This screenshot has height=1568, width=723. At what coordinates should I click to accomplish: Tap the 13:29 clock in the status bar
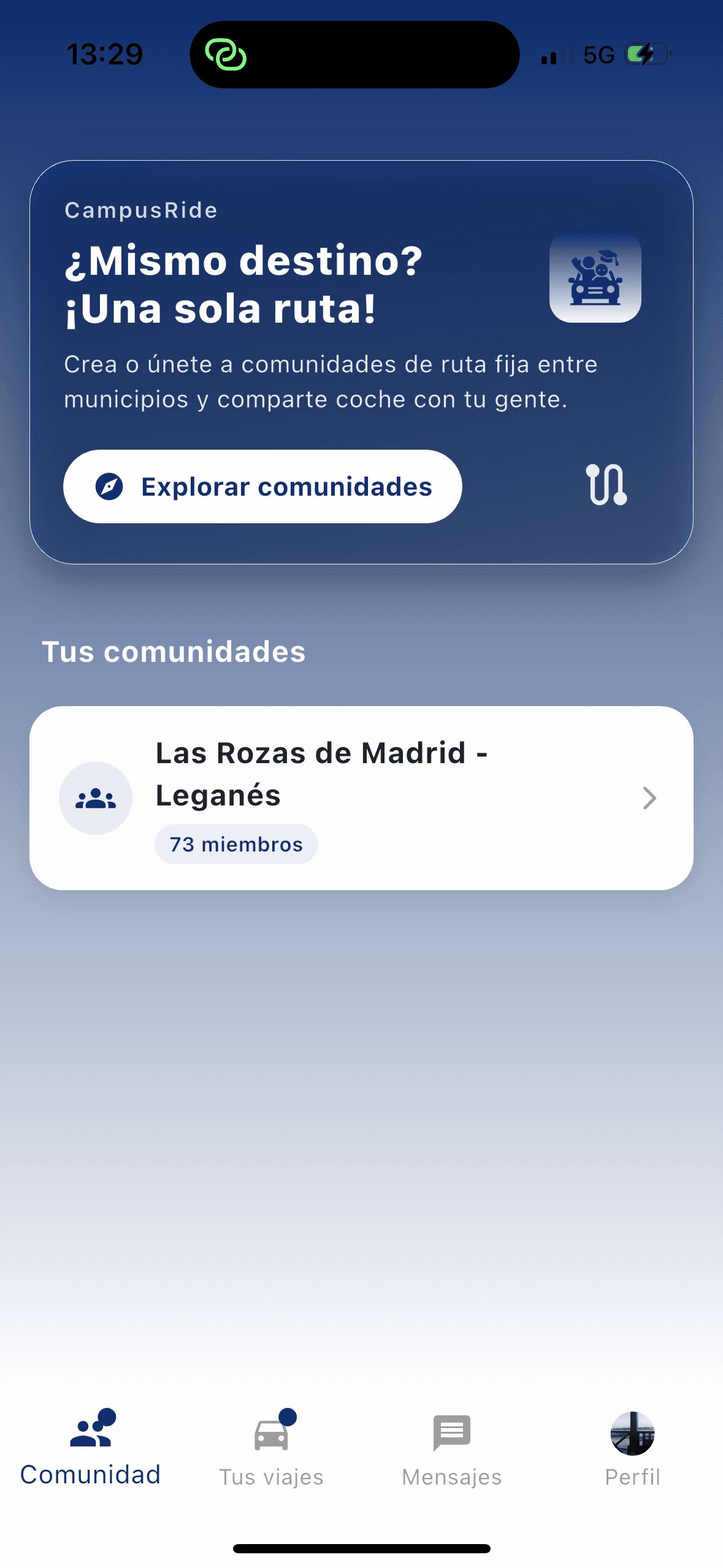106,54
